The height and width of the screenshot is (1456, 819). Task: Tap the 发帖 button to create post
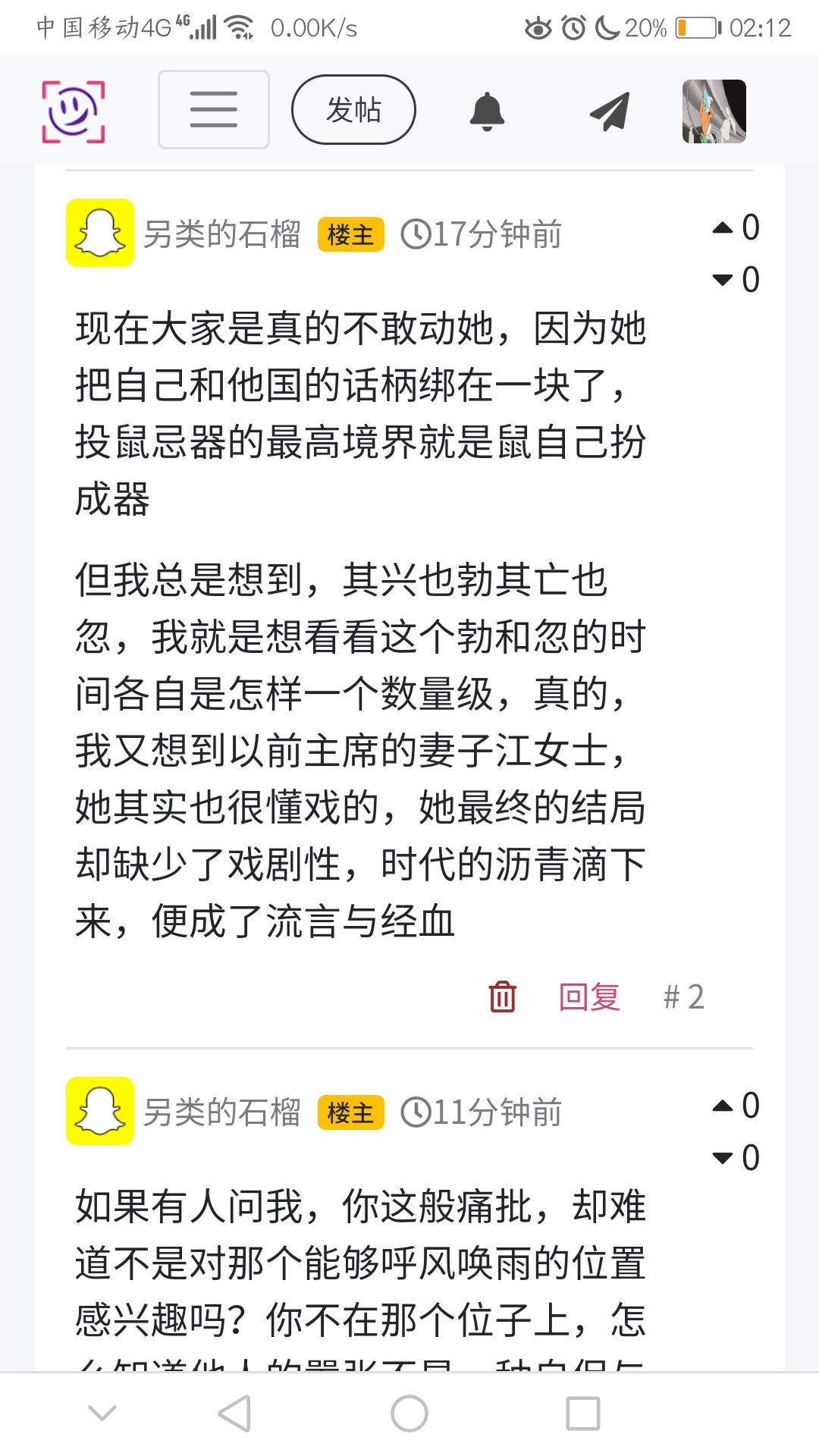point(353,110)
